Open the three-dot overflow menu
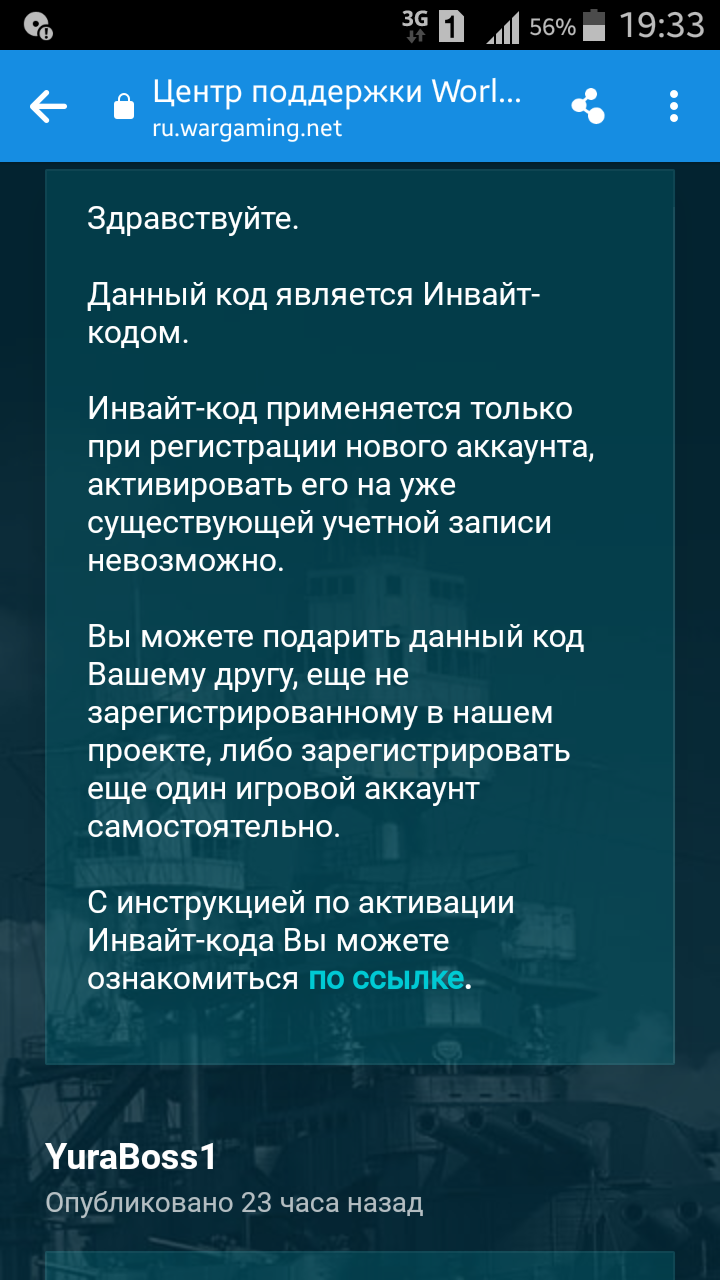The width and height of the screenshot is (720, 1280). pos(674,106)
